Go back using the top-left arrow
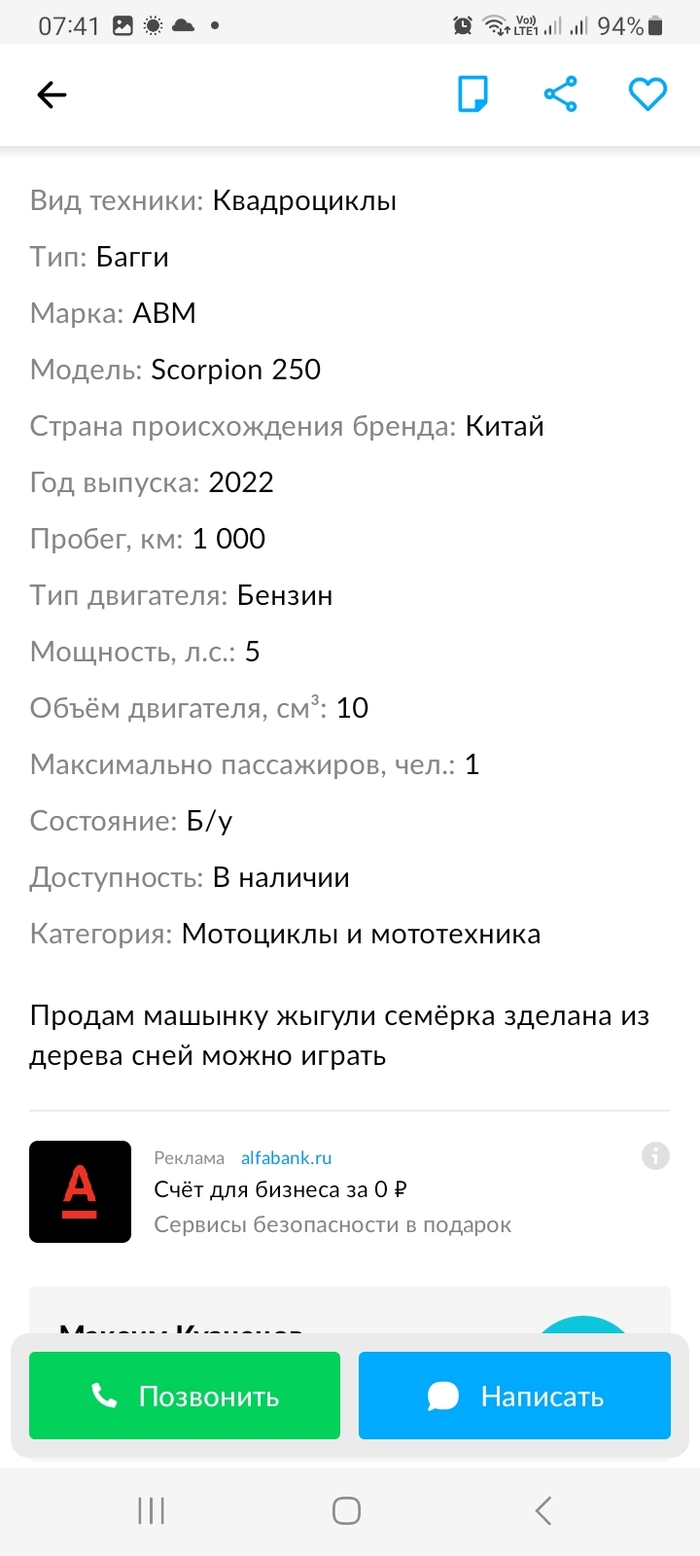The height and width of the screenshot is (1556, 700). coord(51,95)
